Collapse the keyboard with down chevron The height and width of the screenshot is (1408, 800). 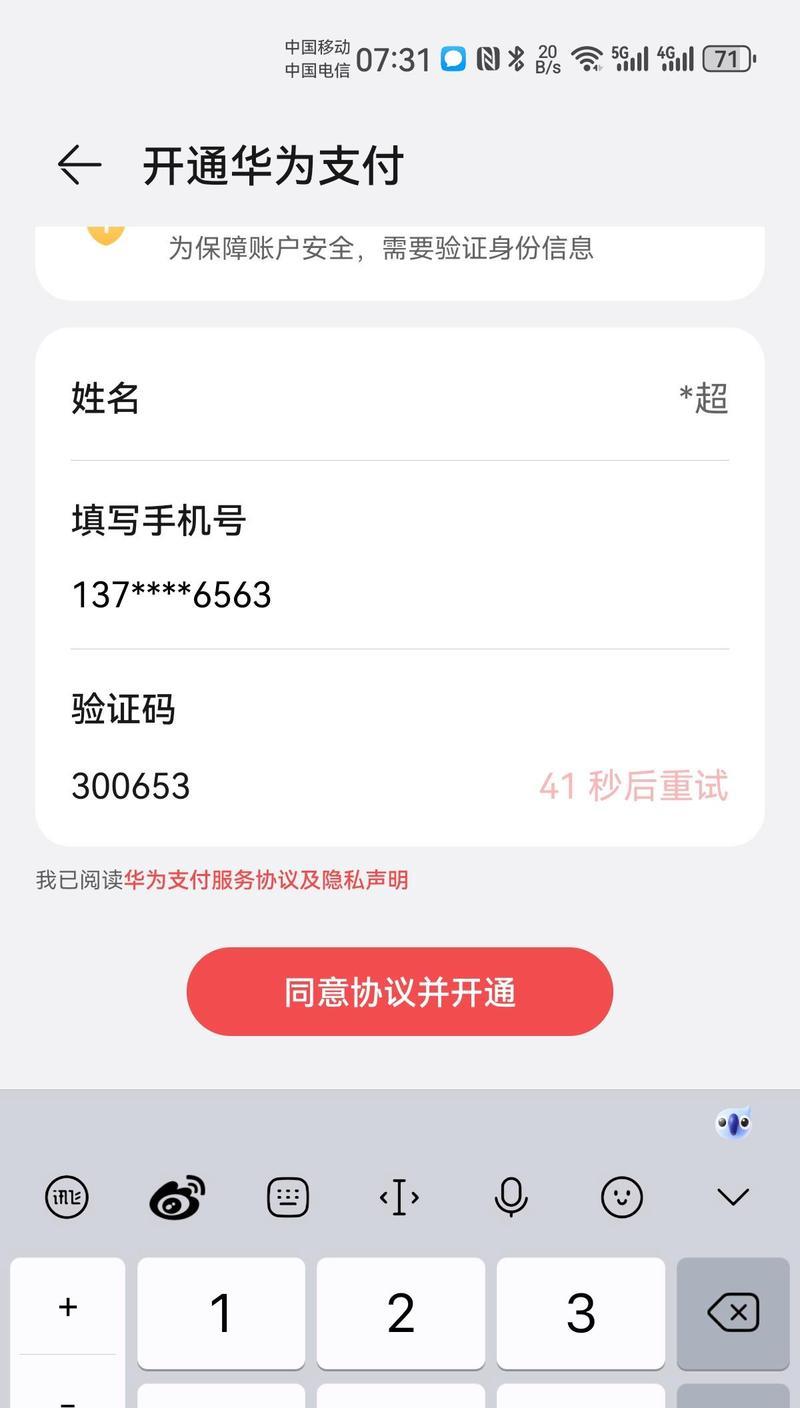pyautogui.click(x=733, y=1197)
